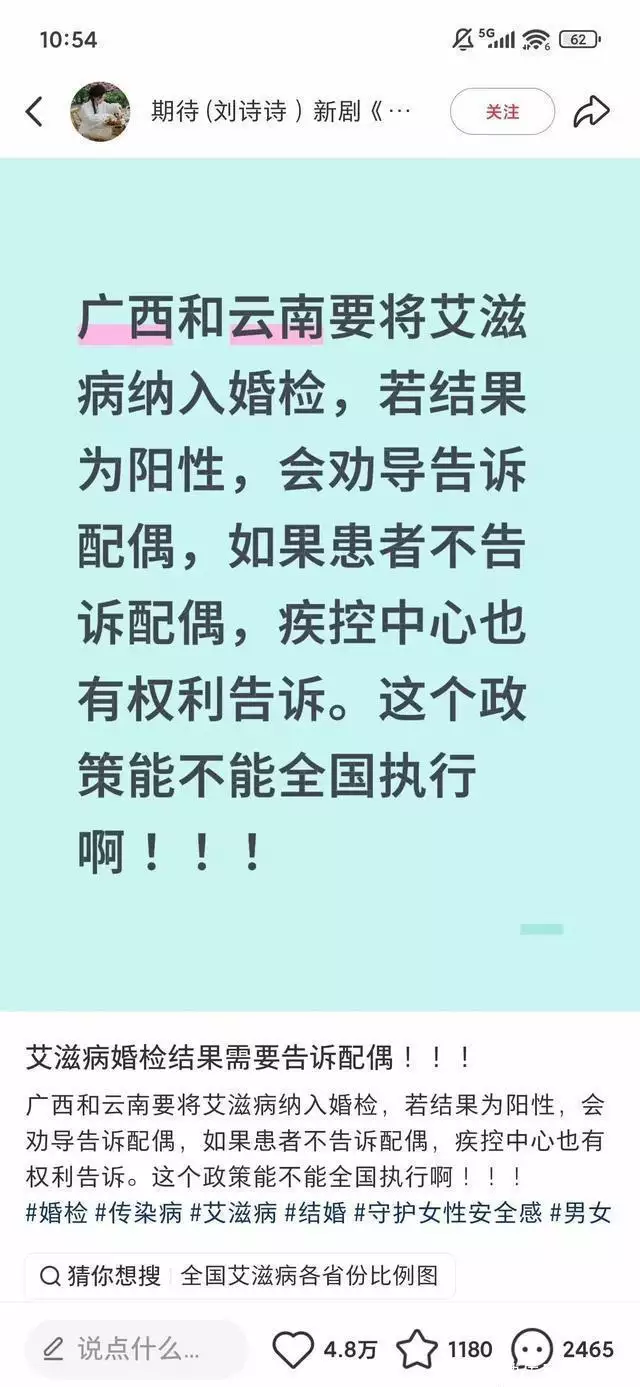Search suggested 全国艾滋病各省份比例图
The height and width of the screenshot is (1387, 640).
pos(309,1277)
